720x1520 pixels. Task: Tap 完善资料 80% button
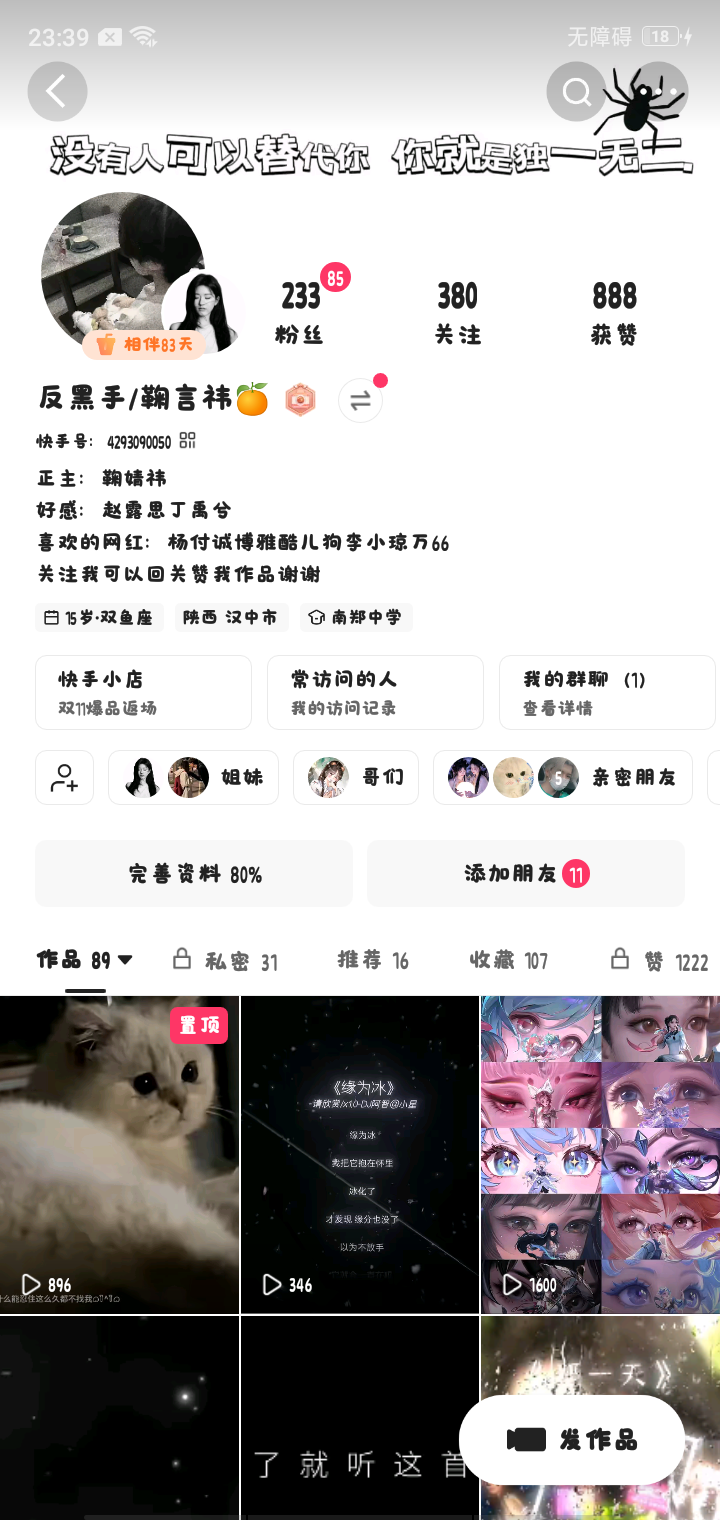pyautogui.click(x=194, y=874)
